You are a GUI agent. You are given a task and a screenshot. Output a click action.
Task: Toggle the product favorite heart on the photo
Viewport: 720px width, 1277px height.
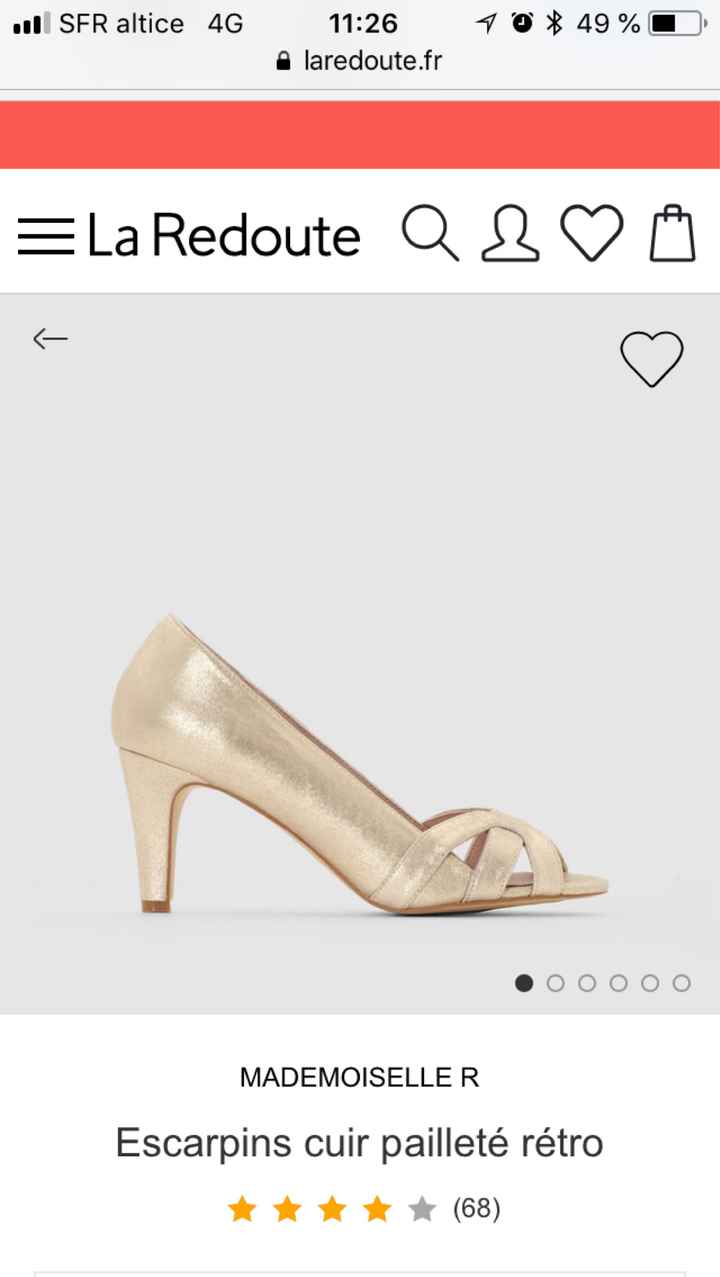click(x=652, y=356)
